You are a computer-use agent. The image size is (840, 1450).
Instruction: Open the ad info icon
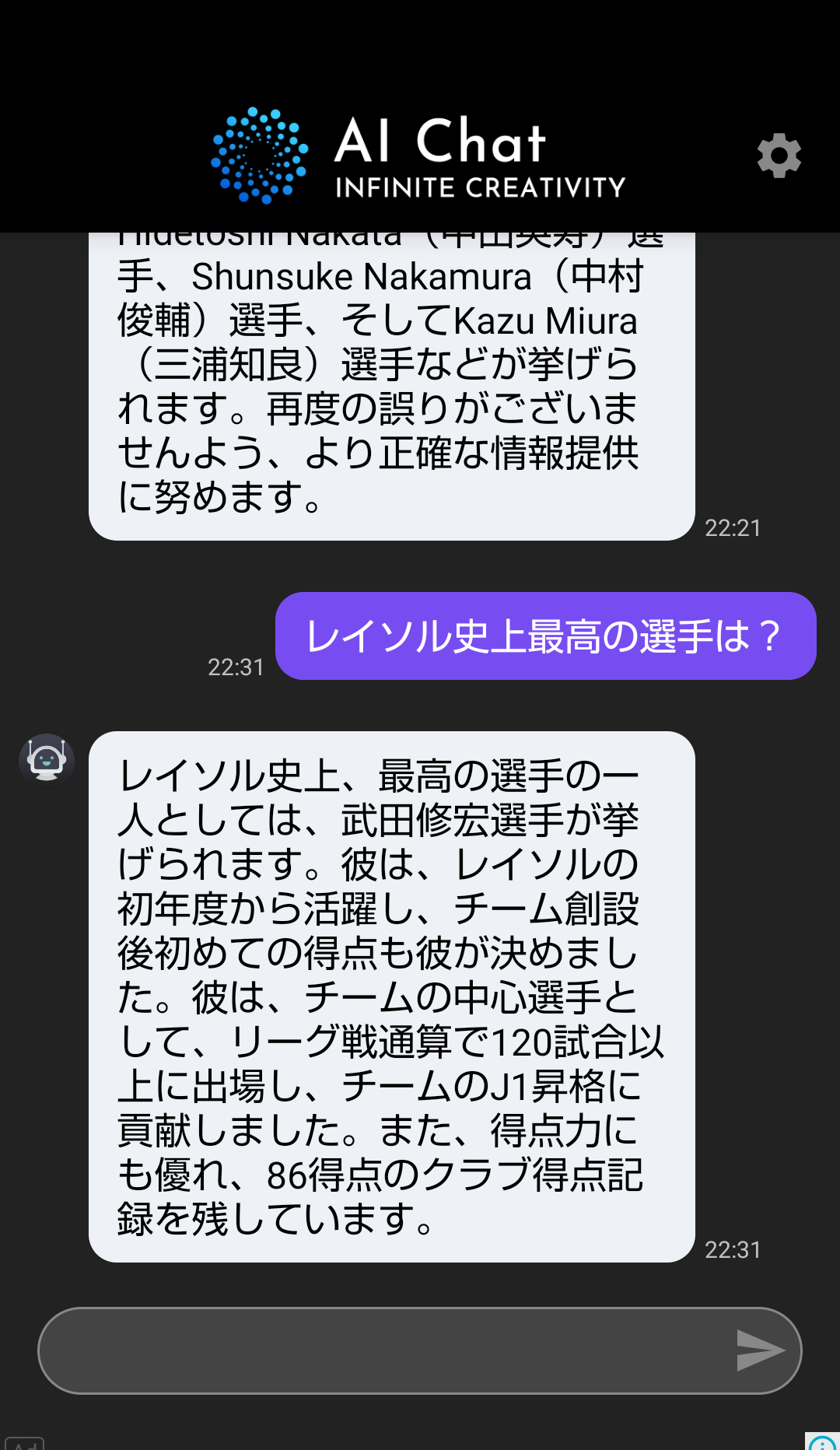pos(822,1441)
